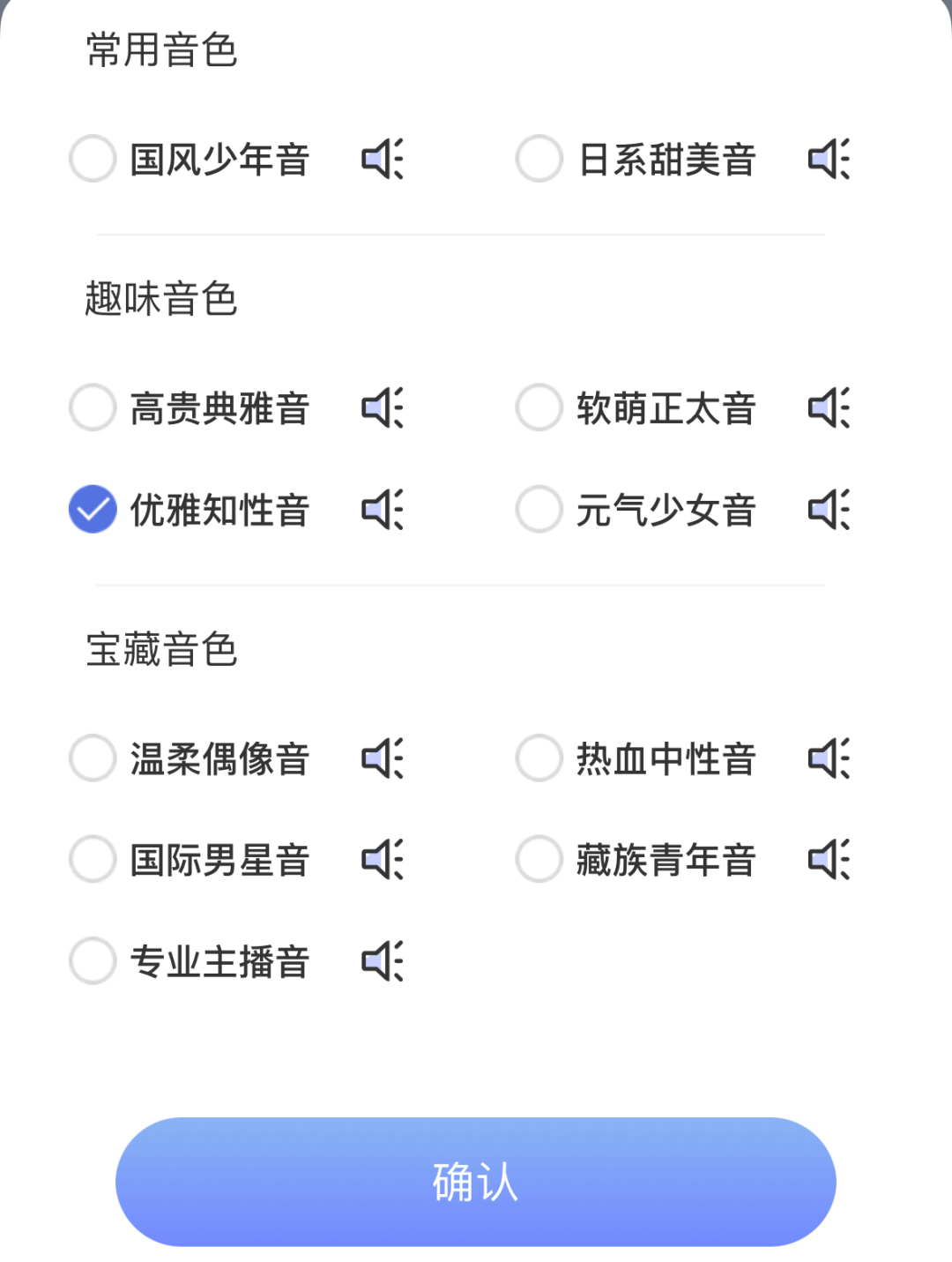
Task: Listen to the 国际男星音 voice preview
Action: click(x=382, y=859)
